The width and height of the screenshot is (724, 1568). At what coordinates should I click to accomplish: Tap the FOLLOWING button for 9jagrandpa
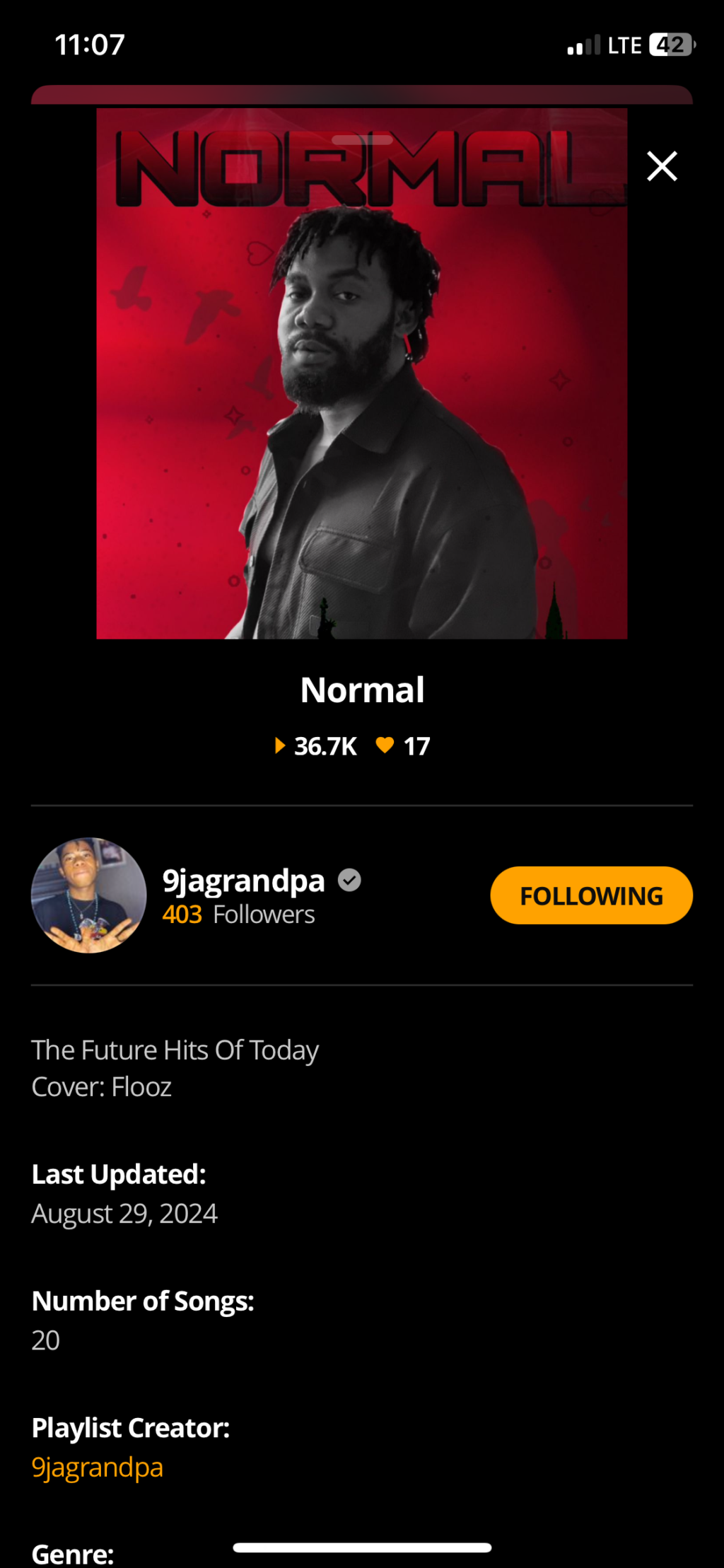[591, 895]
